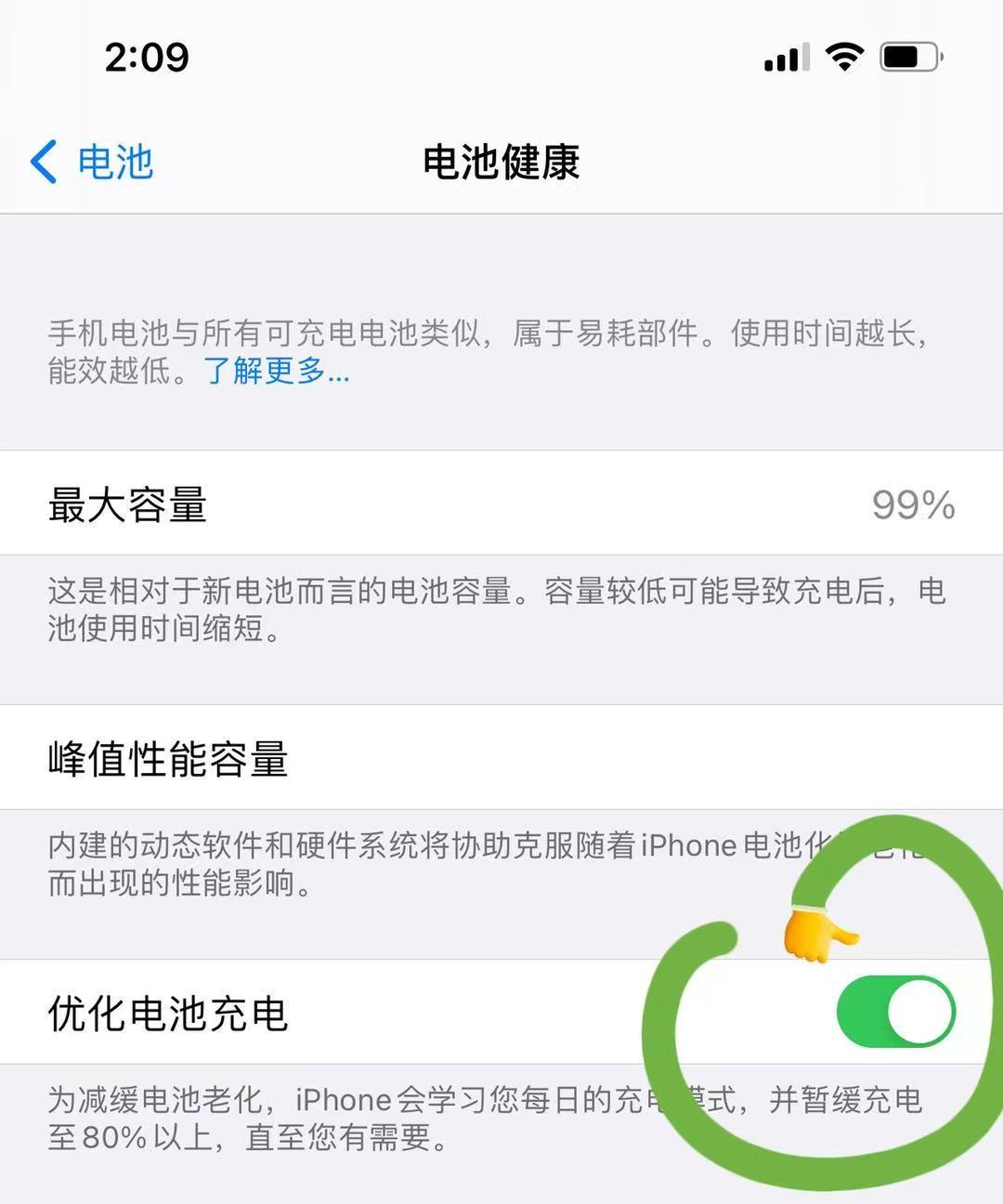The width and height of the screenshot is (1003, 1204).
Task: Open the 了解更多 link
Action: [276, 371]
